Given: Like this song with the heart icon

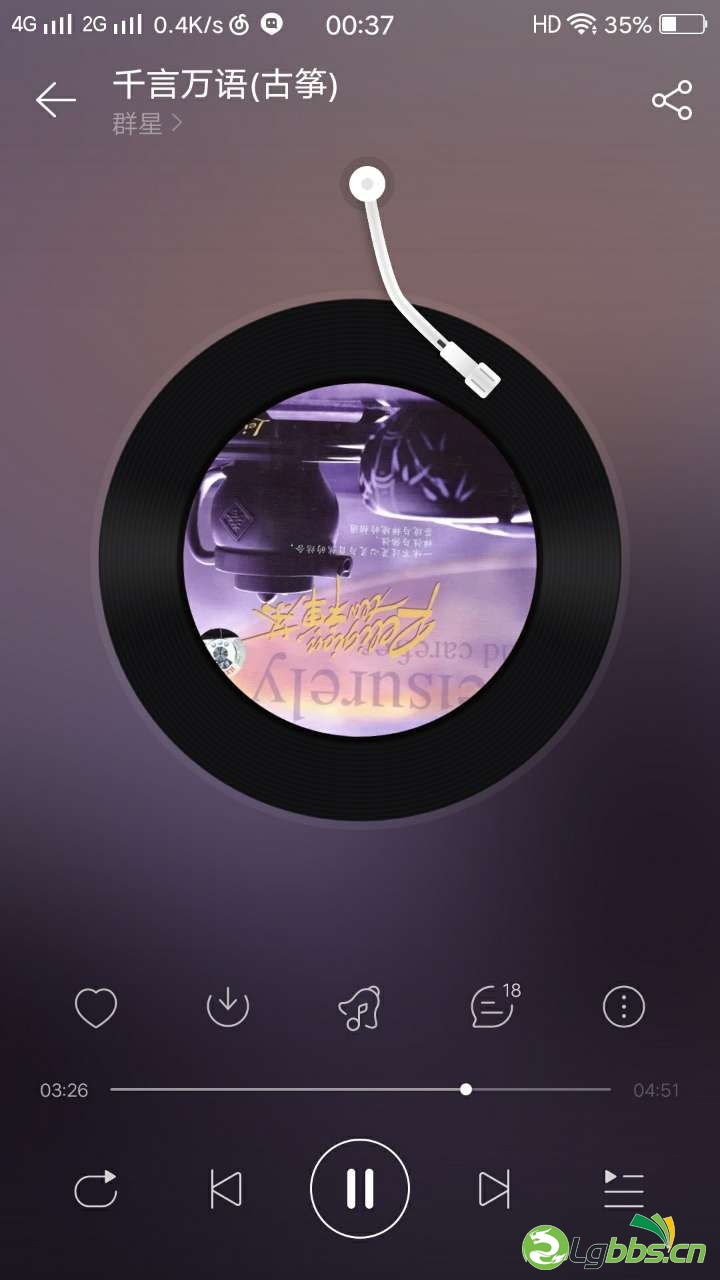Looking at the screenshot, I should click(x=96, y=1007).
